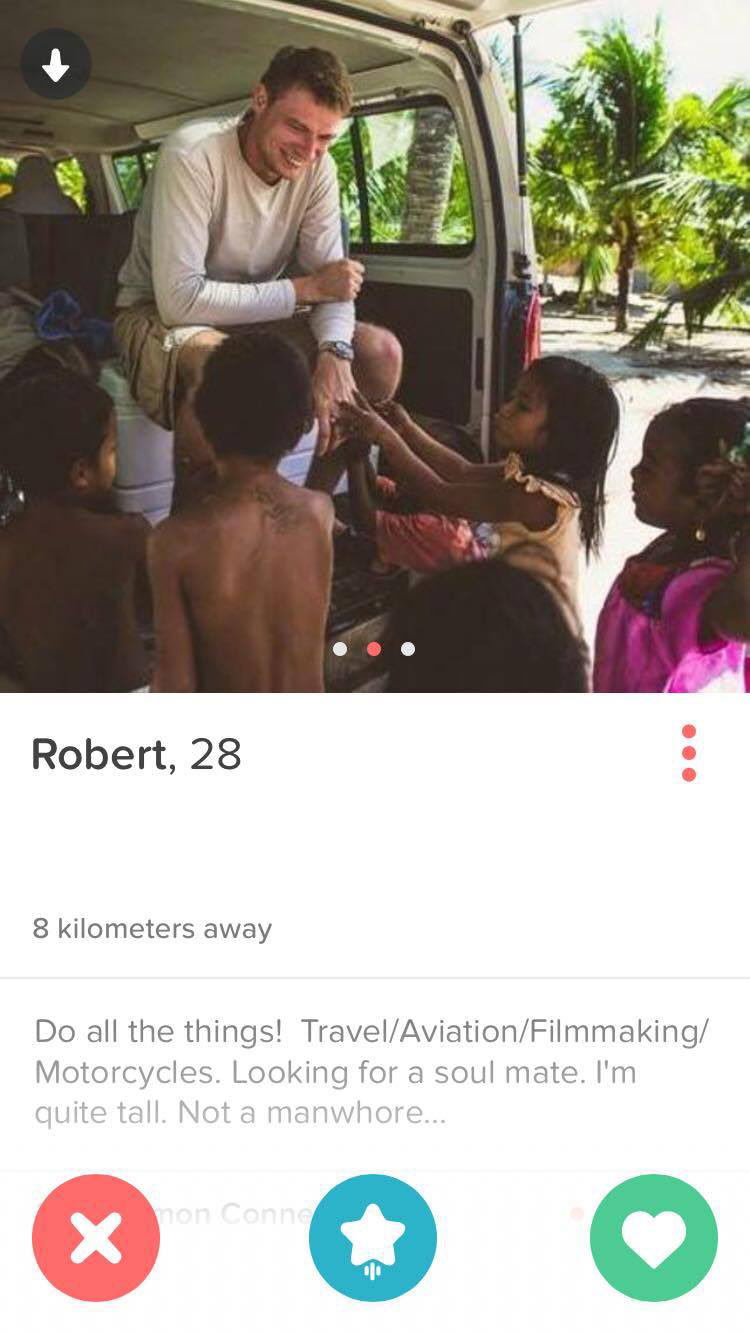Screen dimensions: 750x1334
Task: Send Robert a Super Like star
Action: coord(373,1237)
